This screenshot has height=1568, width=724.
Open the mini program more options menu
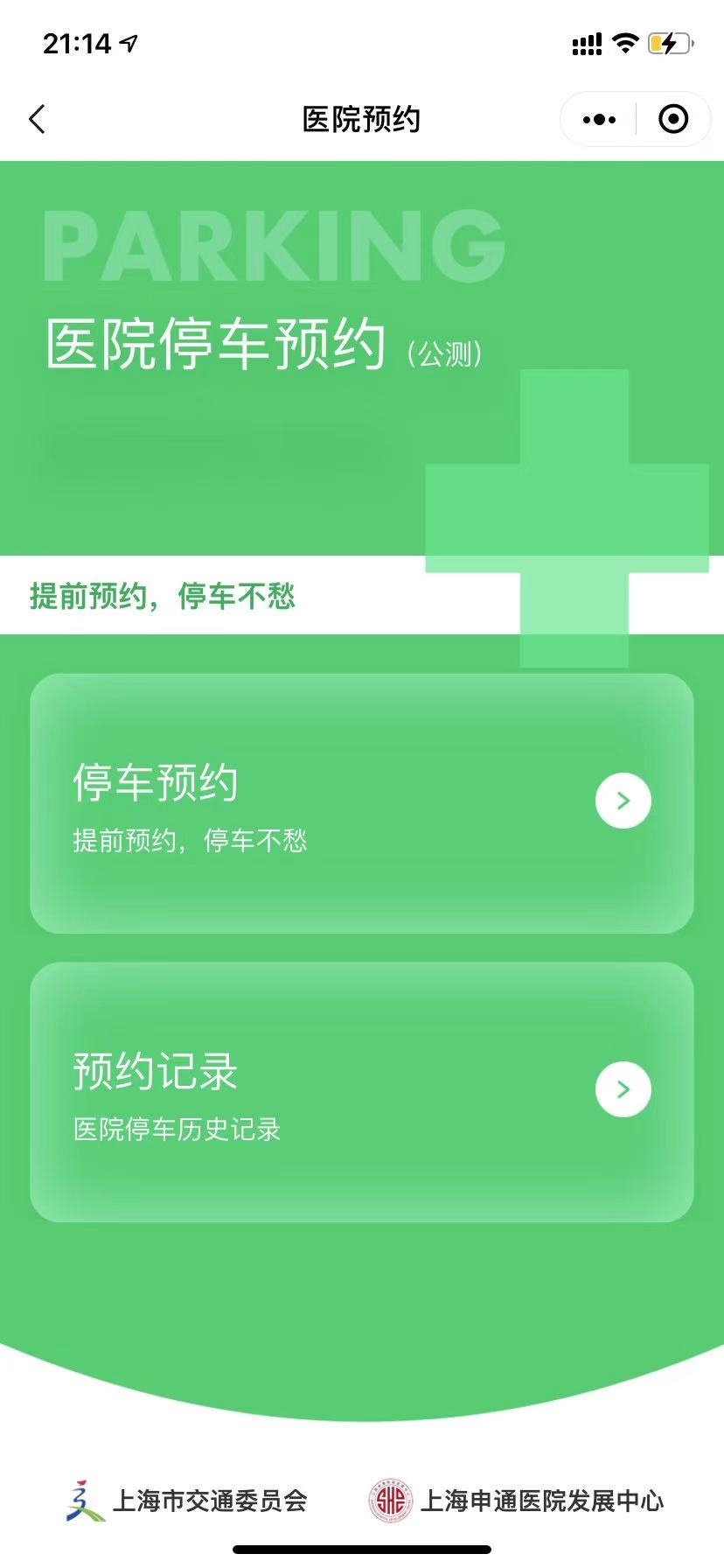point(599,119)
